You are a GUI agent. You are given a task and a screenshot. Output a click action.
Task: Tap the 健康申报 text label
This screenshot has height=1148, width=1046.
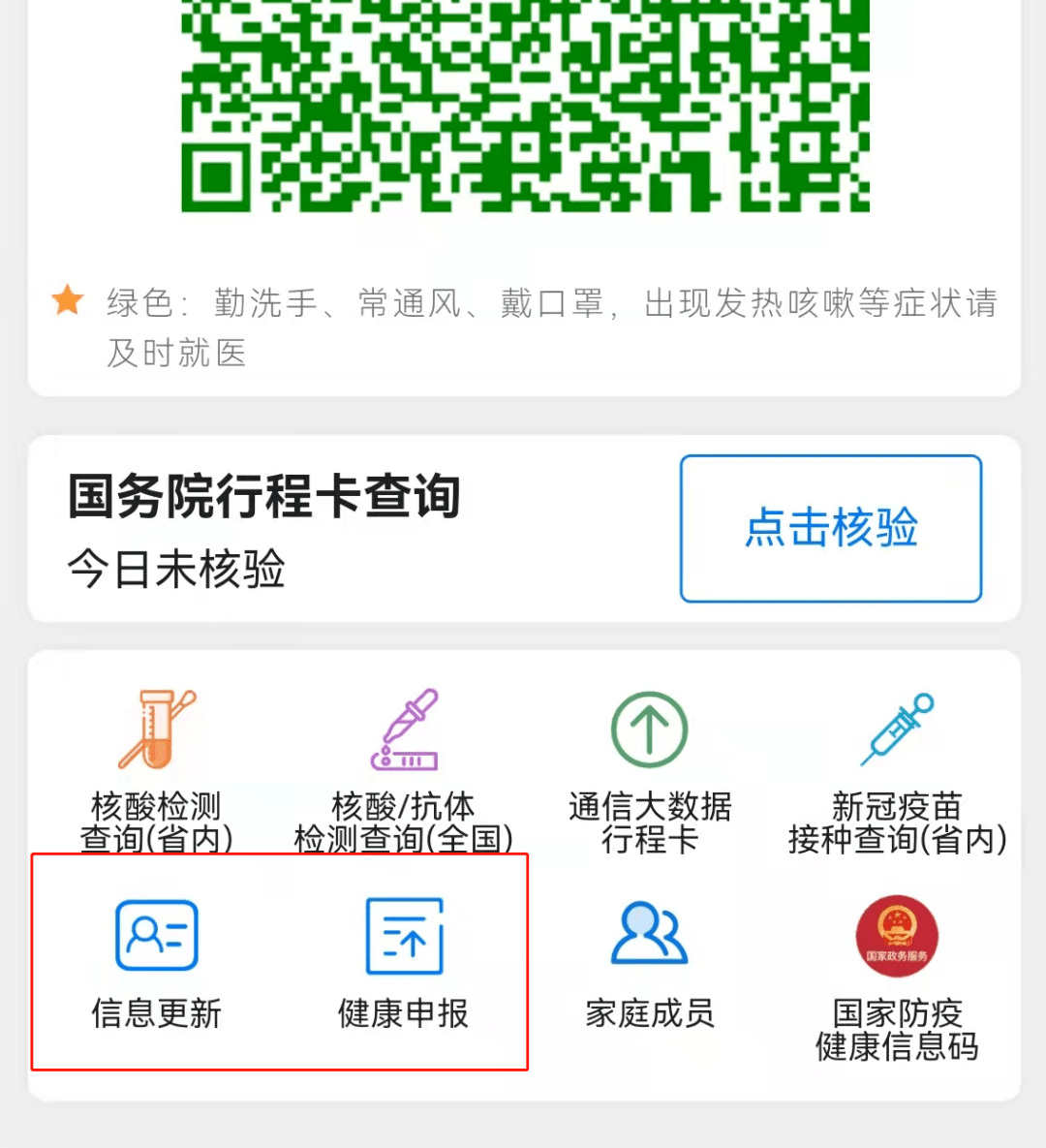click(x=402, y=1014)
